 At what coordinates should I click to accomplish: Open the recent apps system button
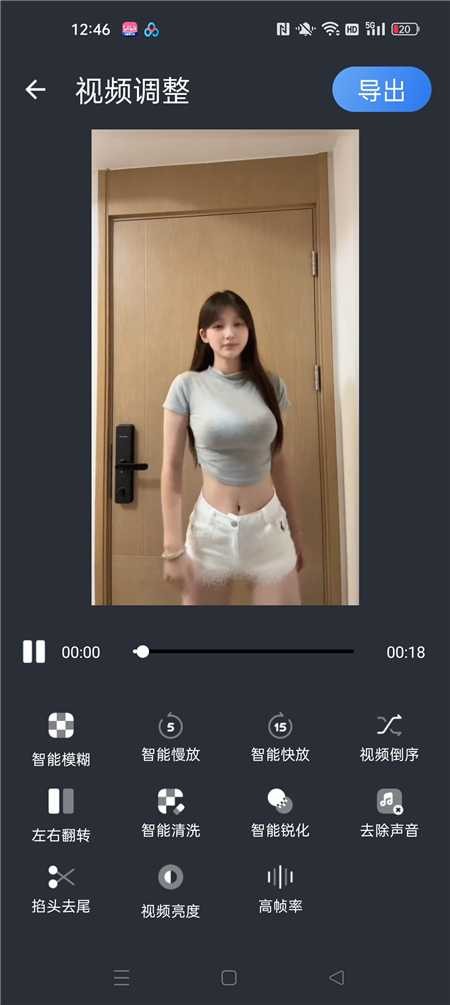click(x=122, y=977)
